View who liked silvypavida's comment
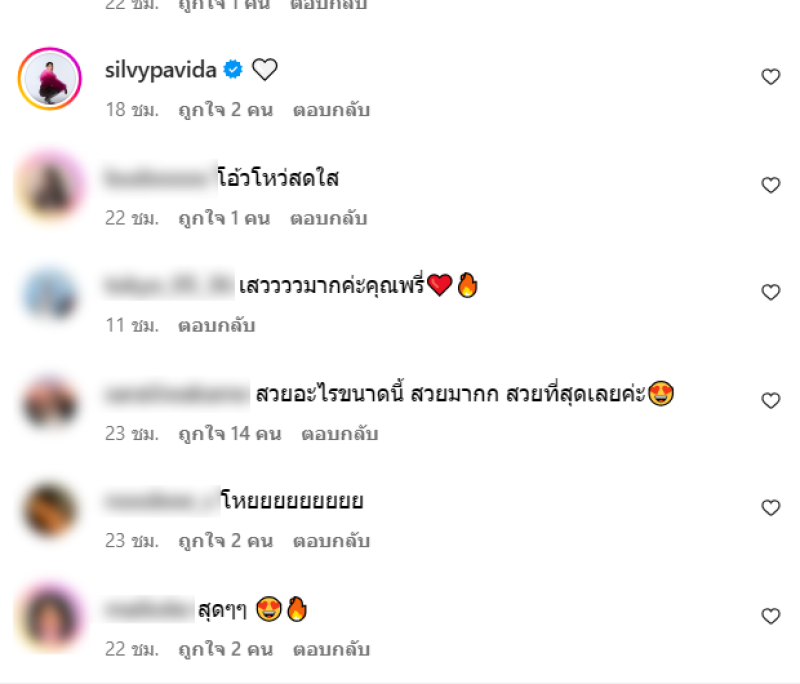 (225, 110)
